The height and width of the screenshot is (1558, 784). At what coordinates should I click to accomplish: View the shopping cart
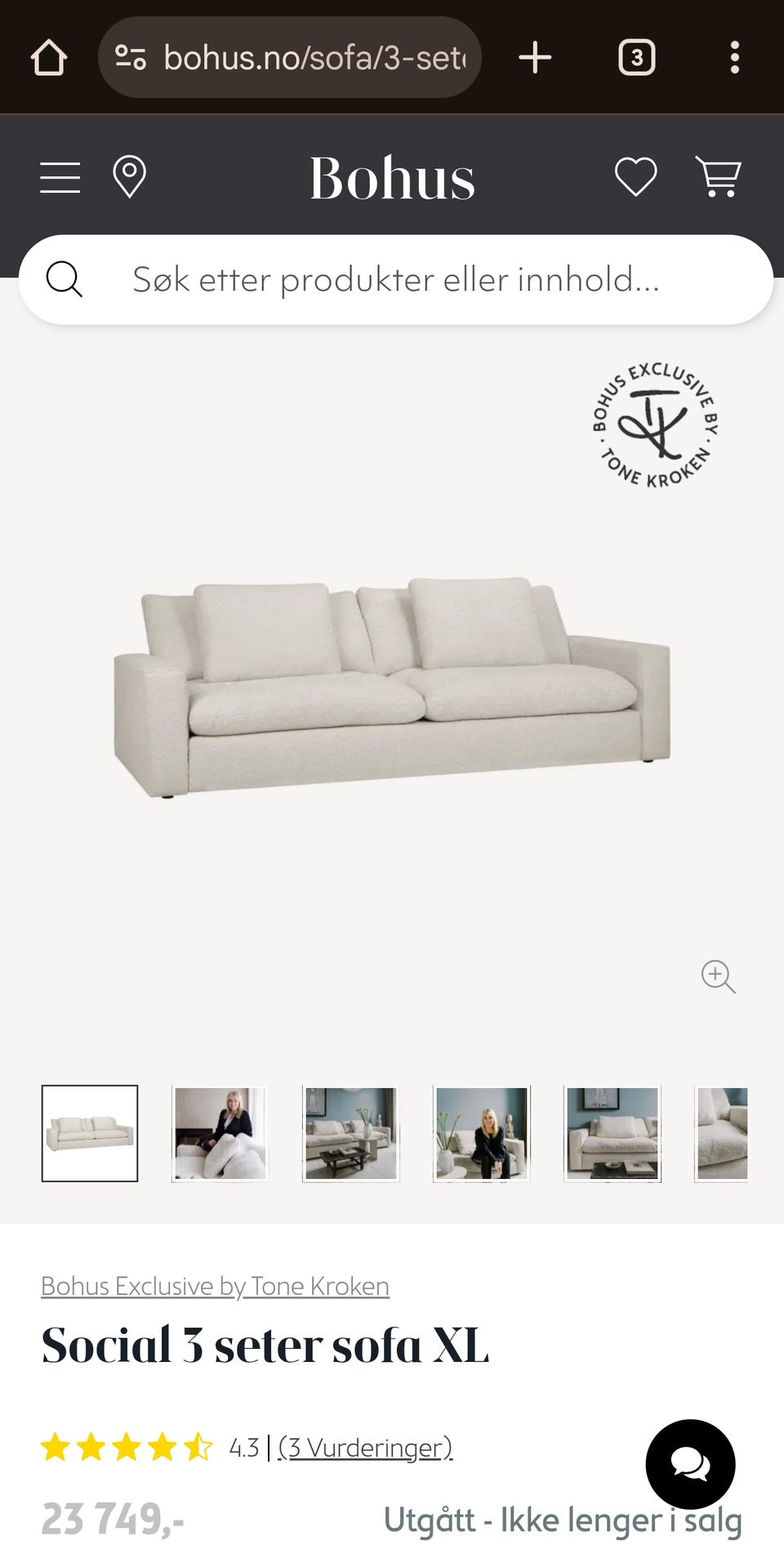[x=719, y=176]
